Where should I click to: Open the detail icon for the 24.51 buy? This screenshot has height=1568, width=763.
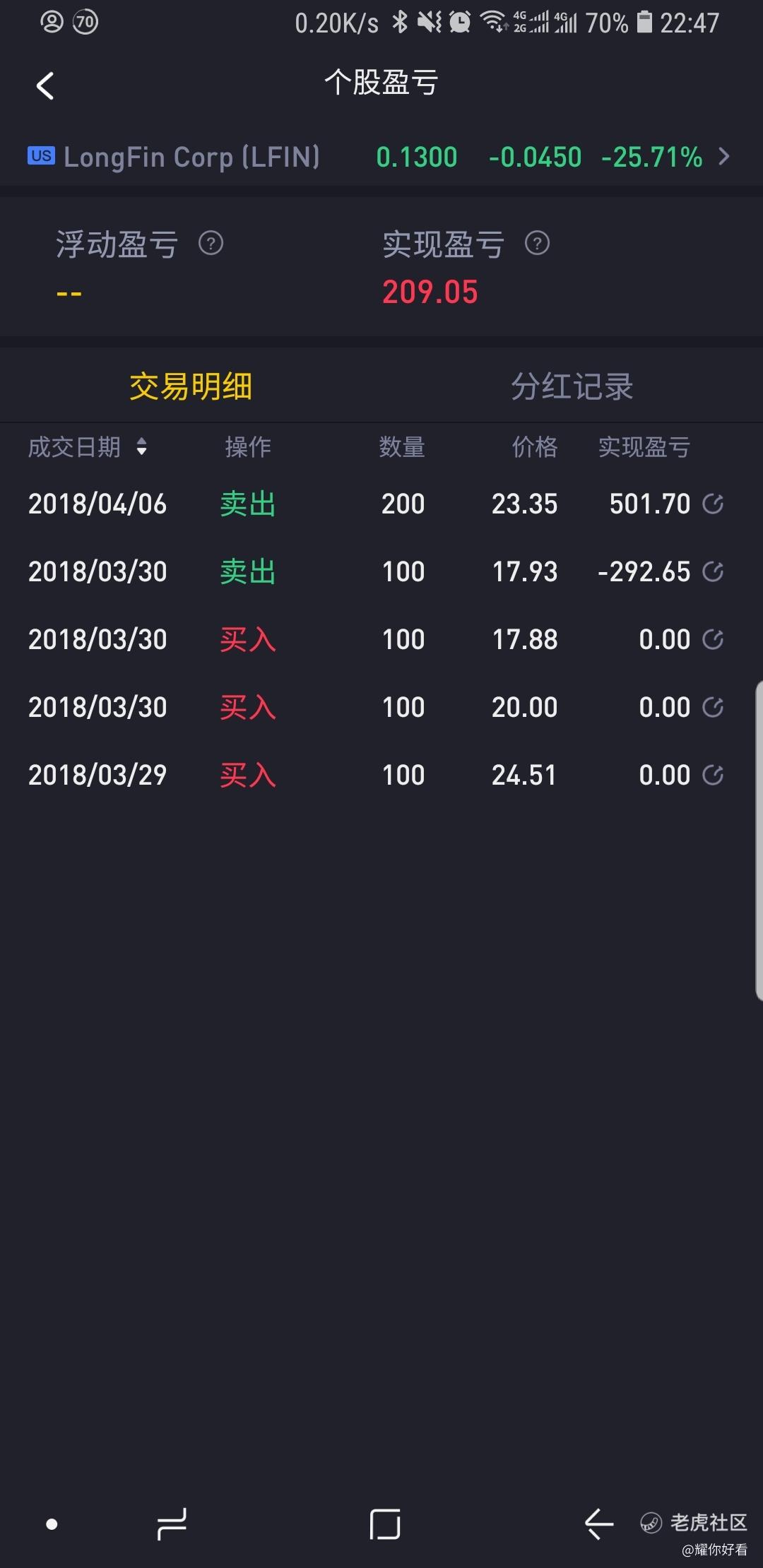pos(713,775)
